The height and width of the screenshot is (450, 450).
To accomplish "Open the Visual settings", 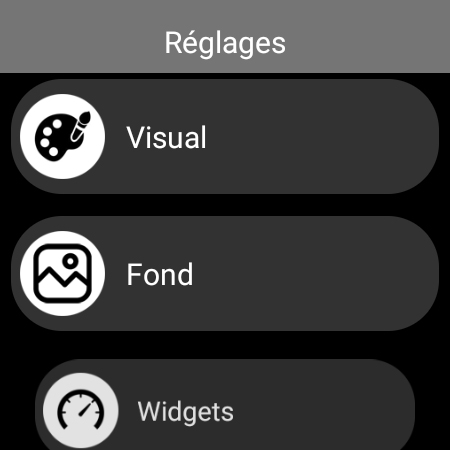I will pyautogui.click(x=225, y=137).
